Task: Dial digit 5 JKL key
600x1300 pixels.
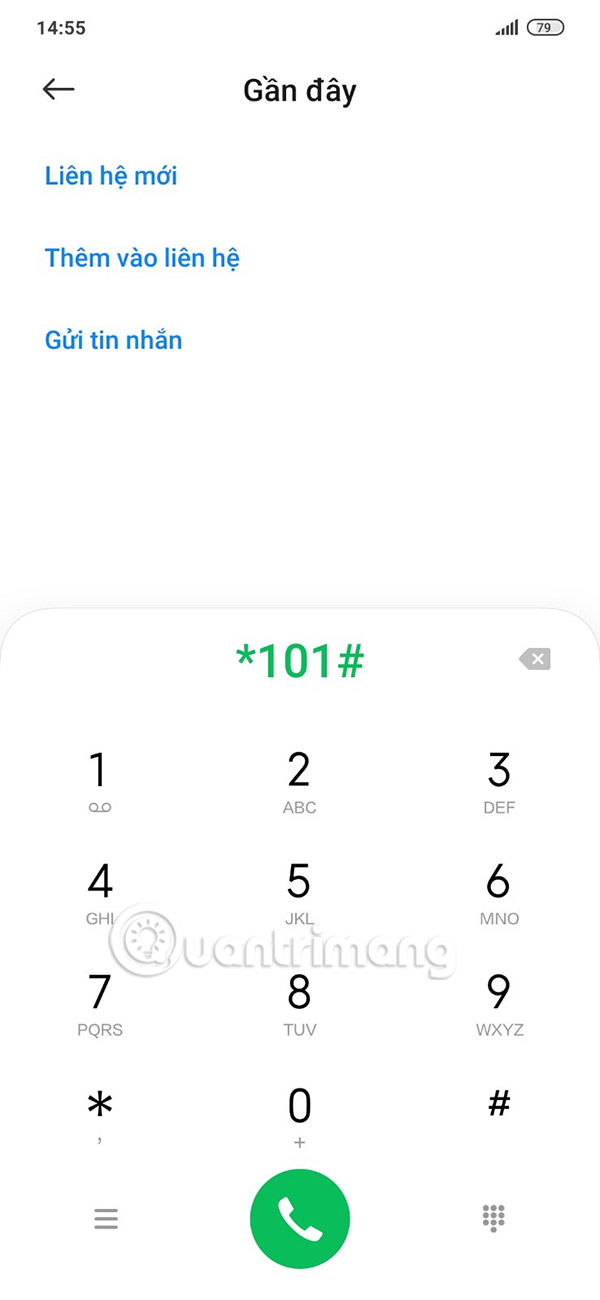Action: 299,893
